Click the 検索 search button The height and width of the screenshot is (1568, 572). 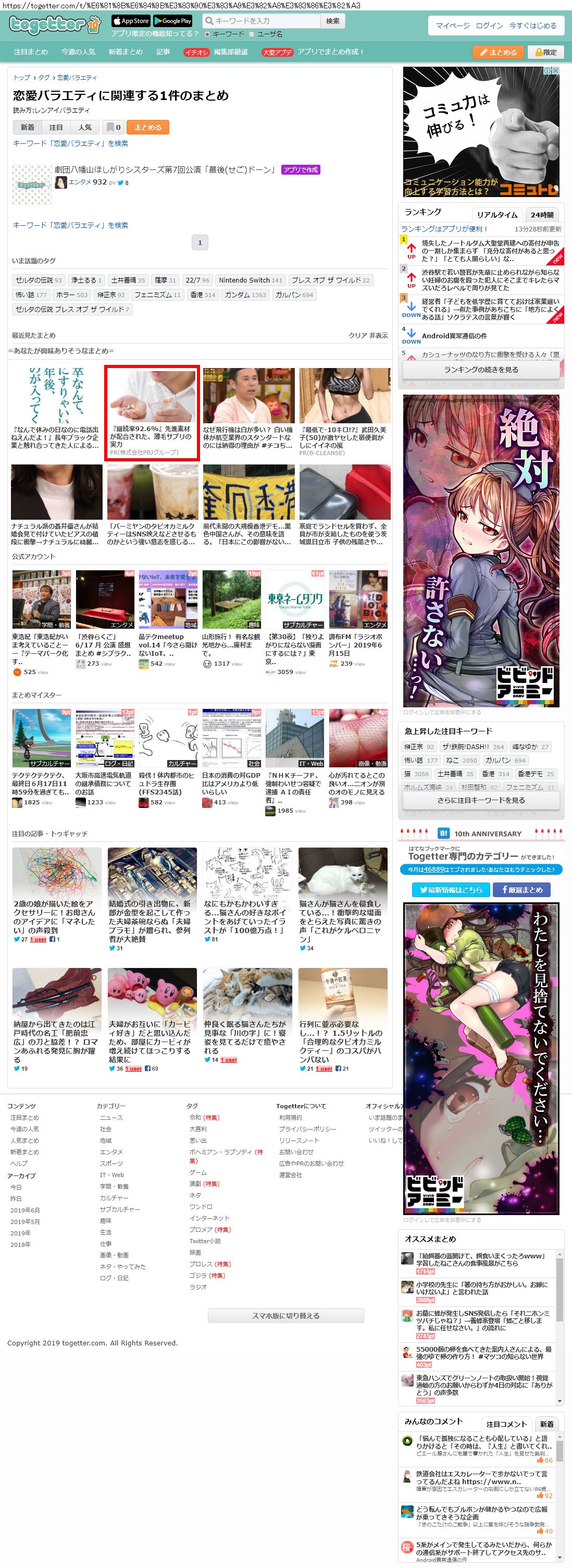tap(333, 21)
